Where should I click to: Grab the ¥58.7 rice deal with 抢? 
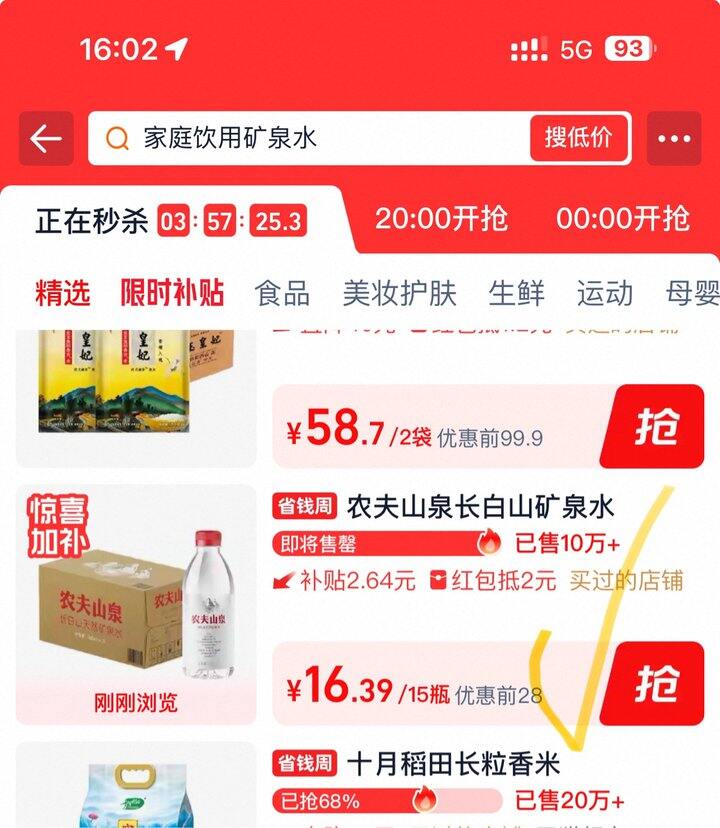657,427
